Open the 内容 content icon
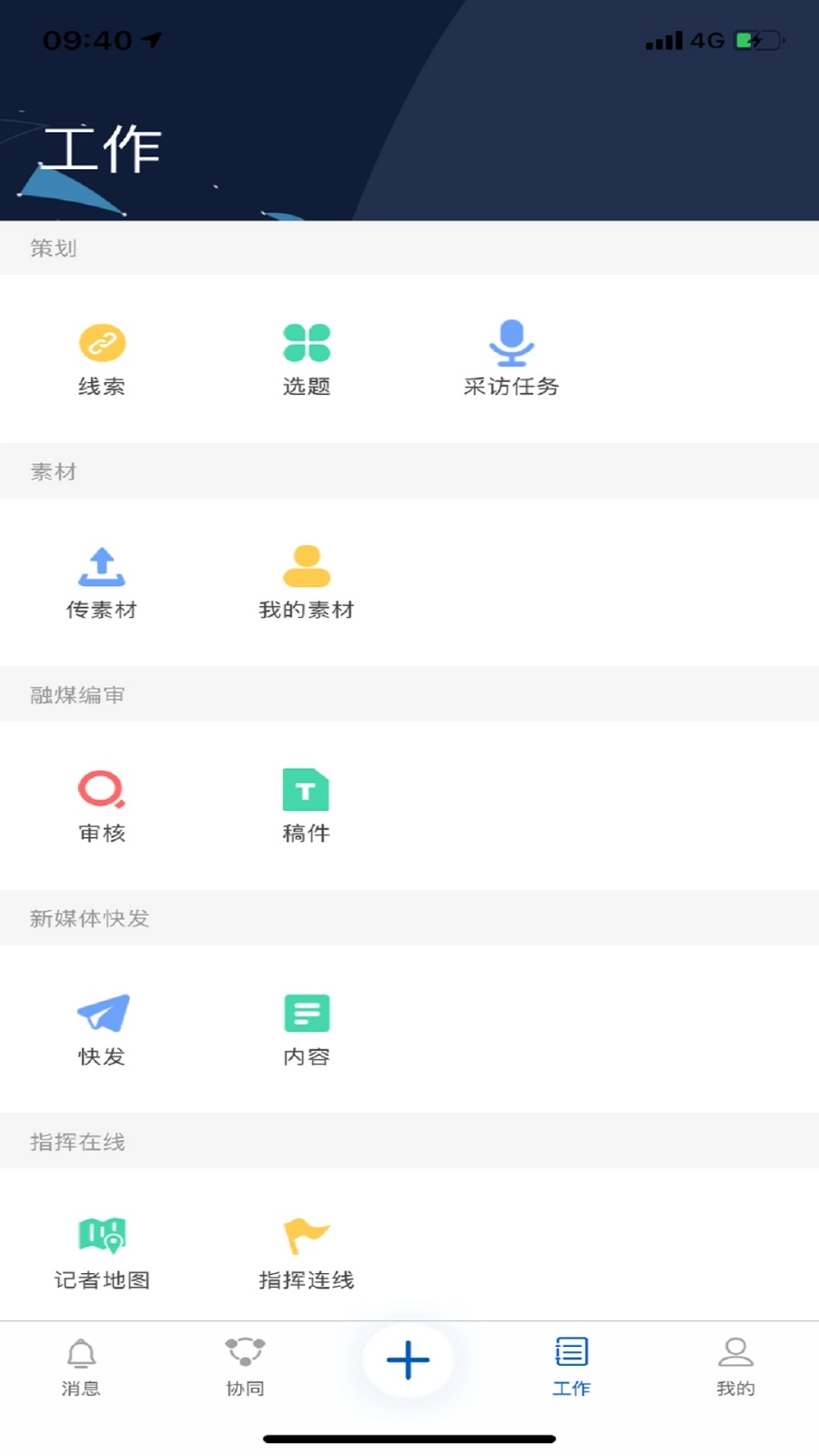The height and width of the screenshot is (1456, 819). [307, 1013]
